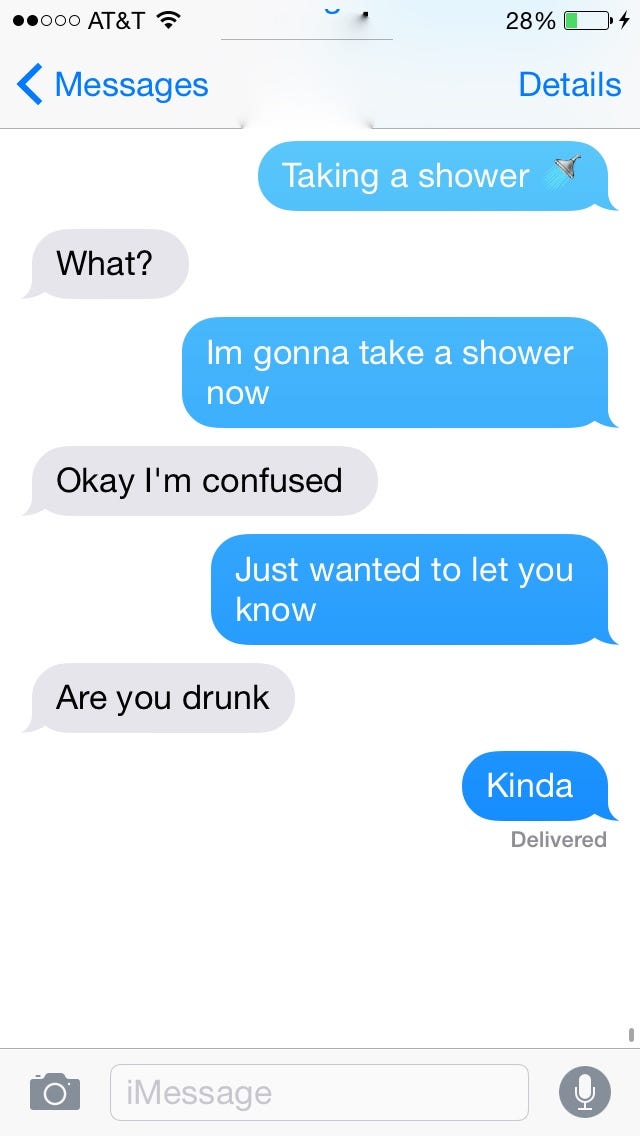Tap the camera icon to attach photo
Screen dimensions: 640x1136
(x=54, y=1091)
